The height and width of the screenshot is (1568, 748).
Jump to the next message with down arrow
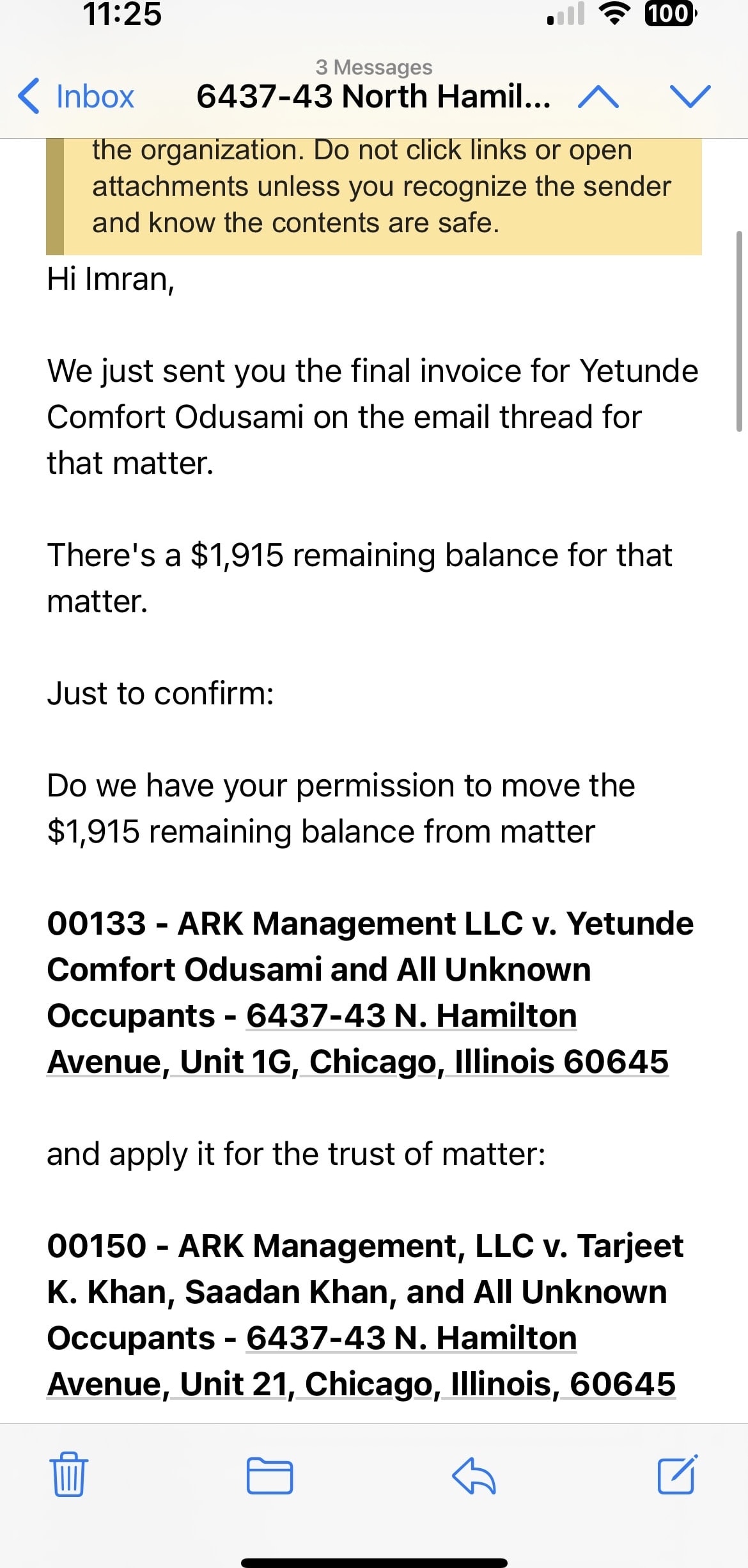(x=690, y=97)
